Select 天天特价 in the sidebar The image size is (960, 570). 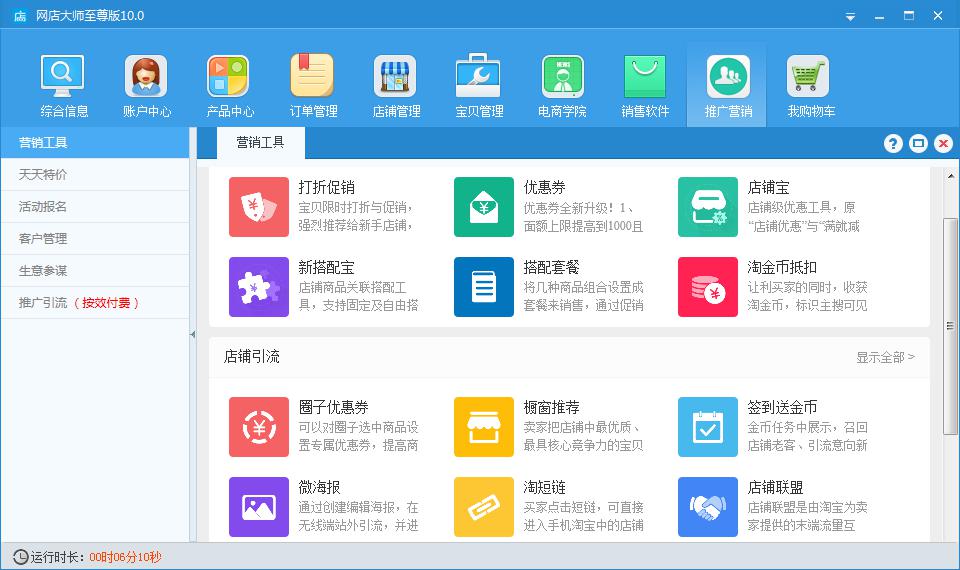(x=43, y=174)
